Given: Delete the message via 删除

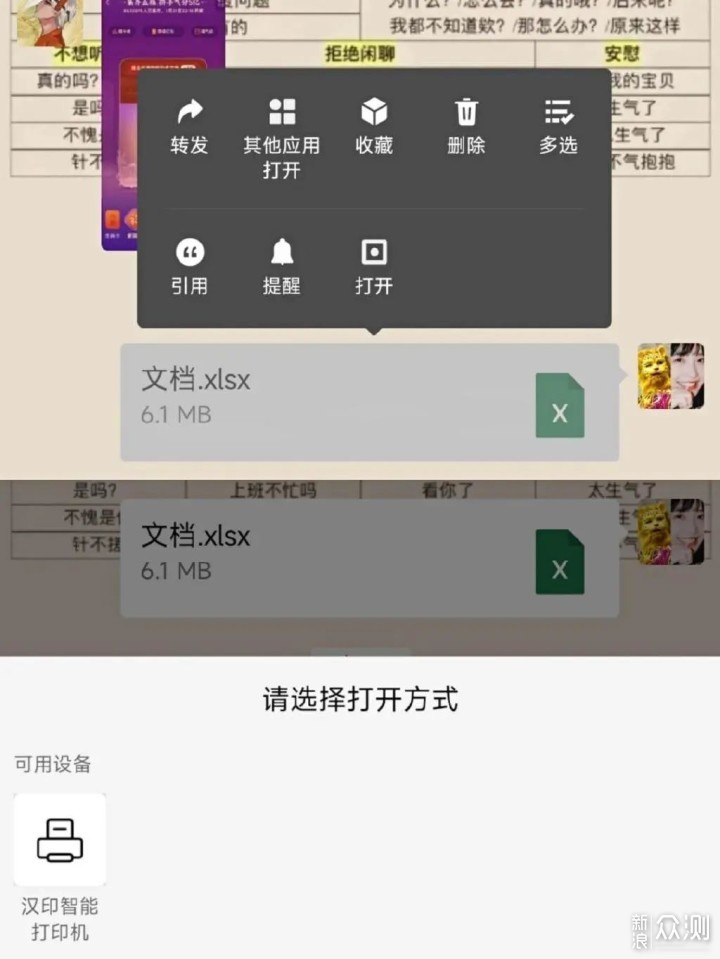Looking at the screenshot, I should (x=466, y=126).
